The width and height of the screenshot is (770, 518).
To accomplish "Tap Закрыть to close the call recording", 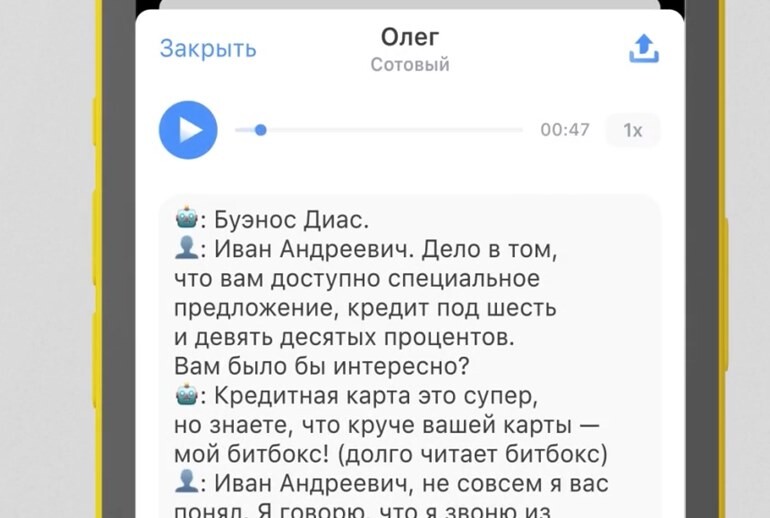I will [208, 48].
